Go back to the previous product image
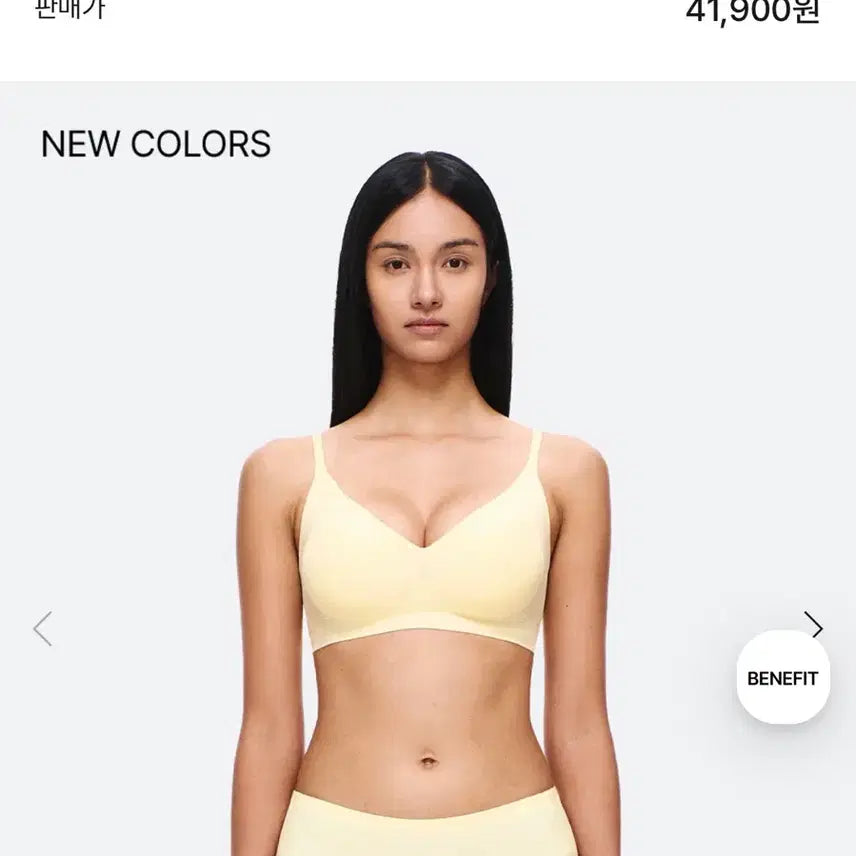 [42, 629]
